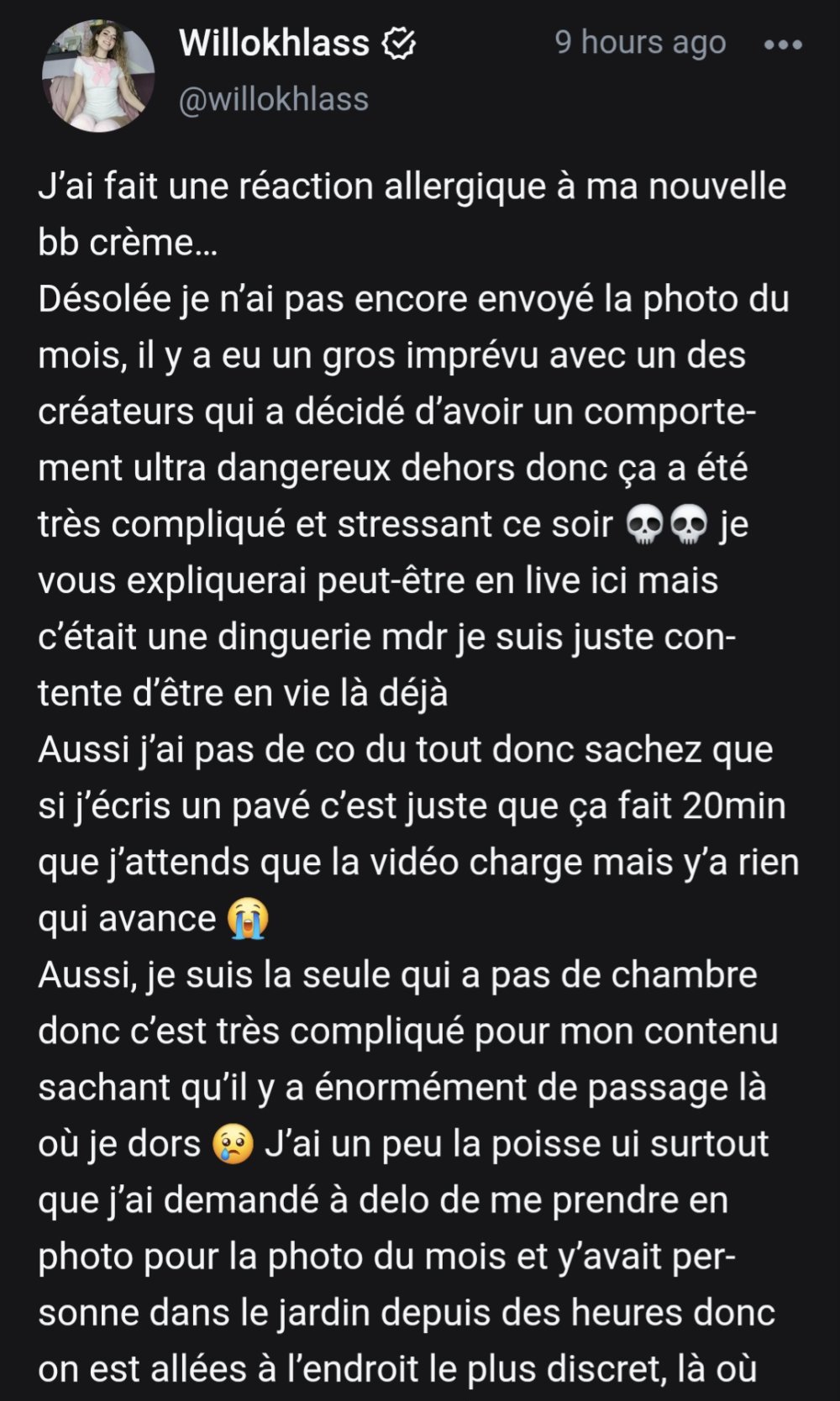Open the post's three-dot overflow menu

pyautogui.click(x=783, y=45)
